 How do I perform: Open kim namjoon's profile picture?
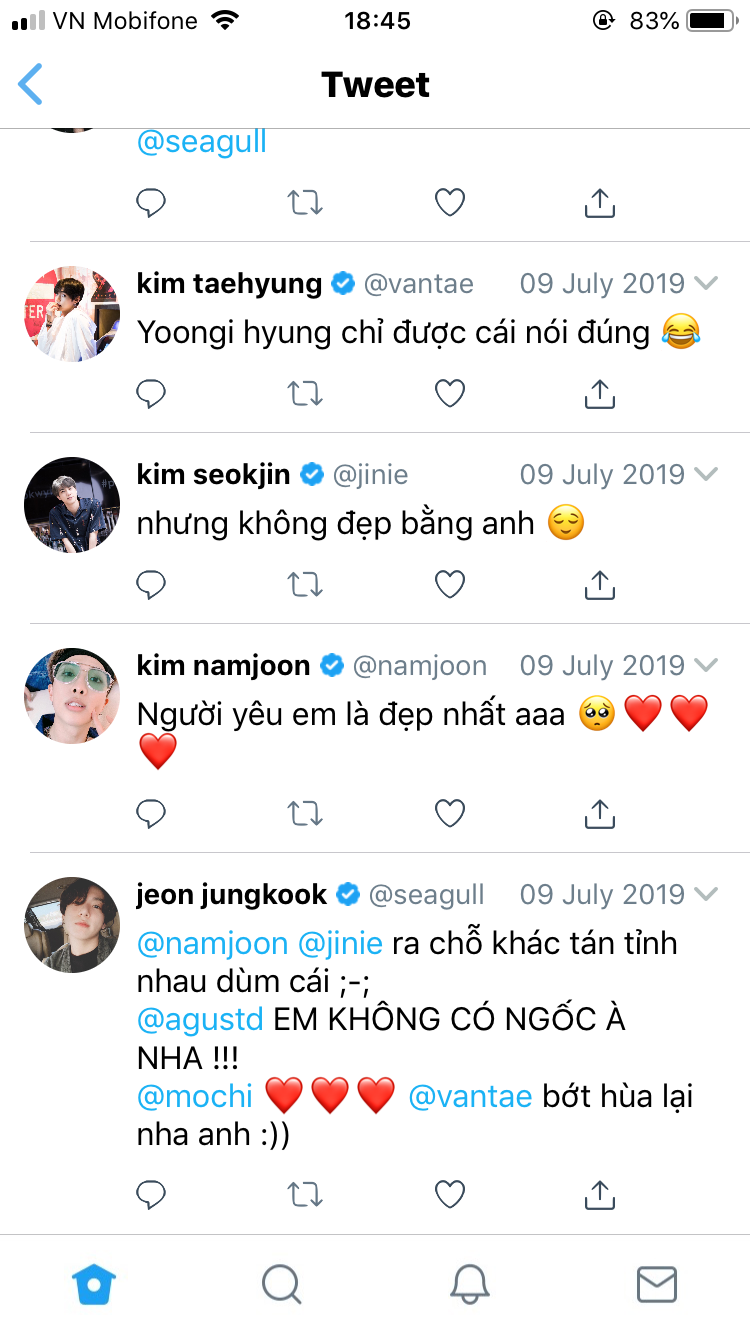coord(72,696)
